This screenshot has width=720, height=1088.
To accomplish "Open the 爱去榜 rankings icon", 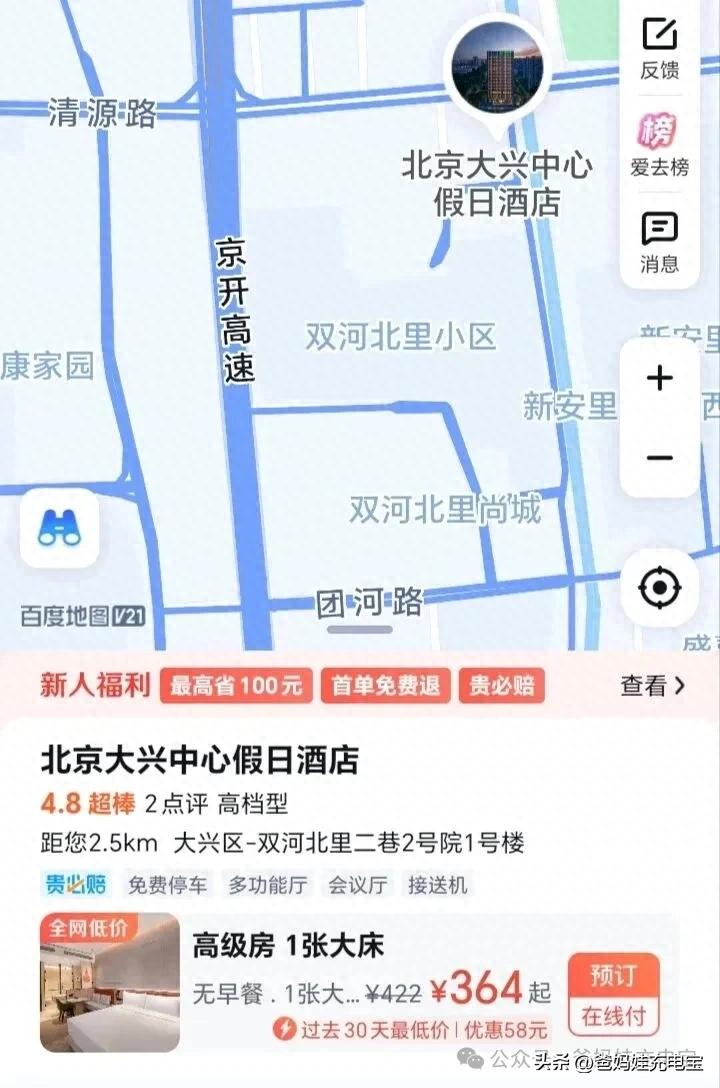I will click(657, 143).
